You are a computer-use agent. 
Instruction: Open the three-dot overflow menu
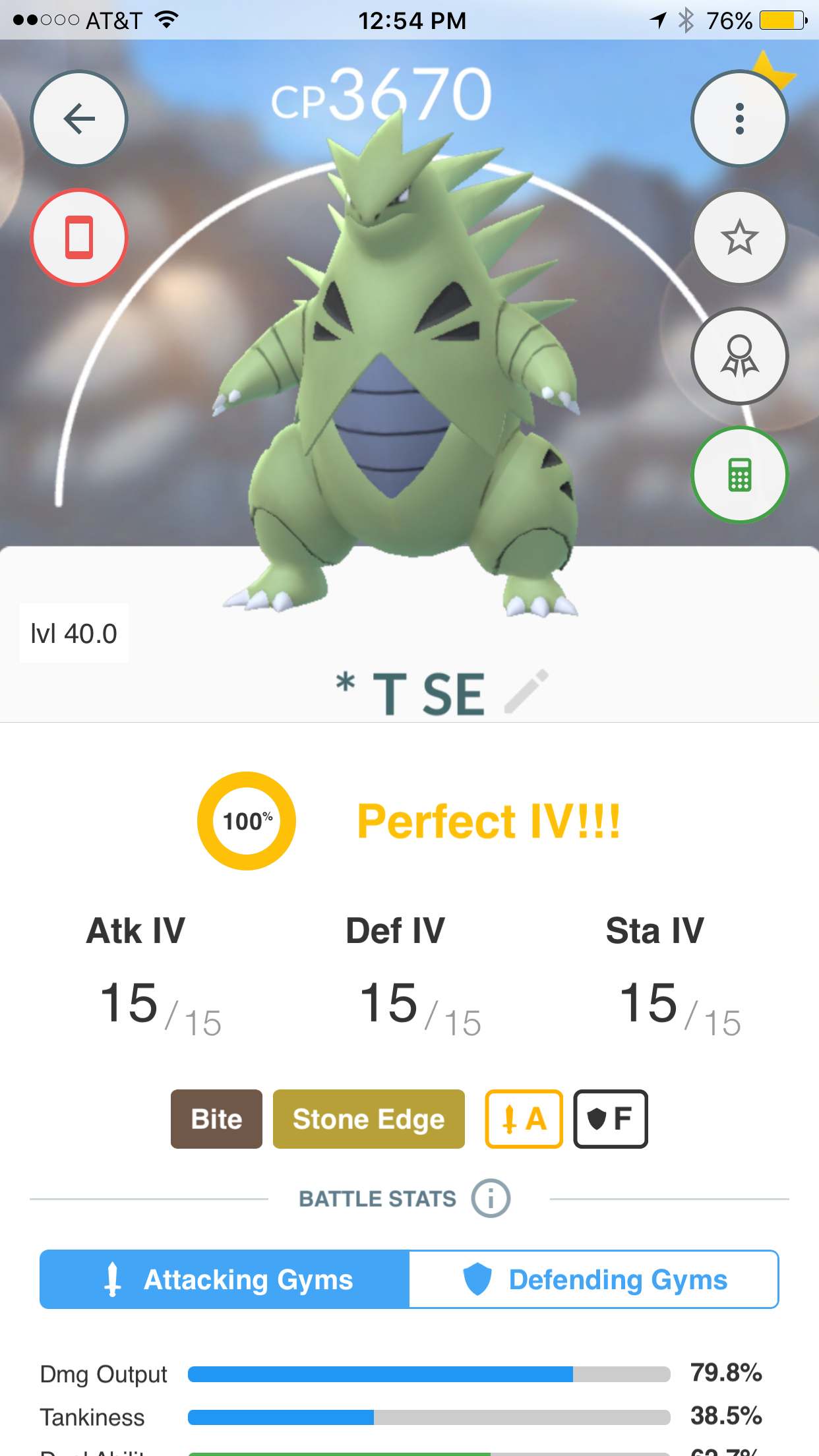pos(740,119)
